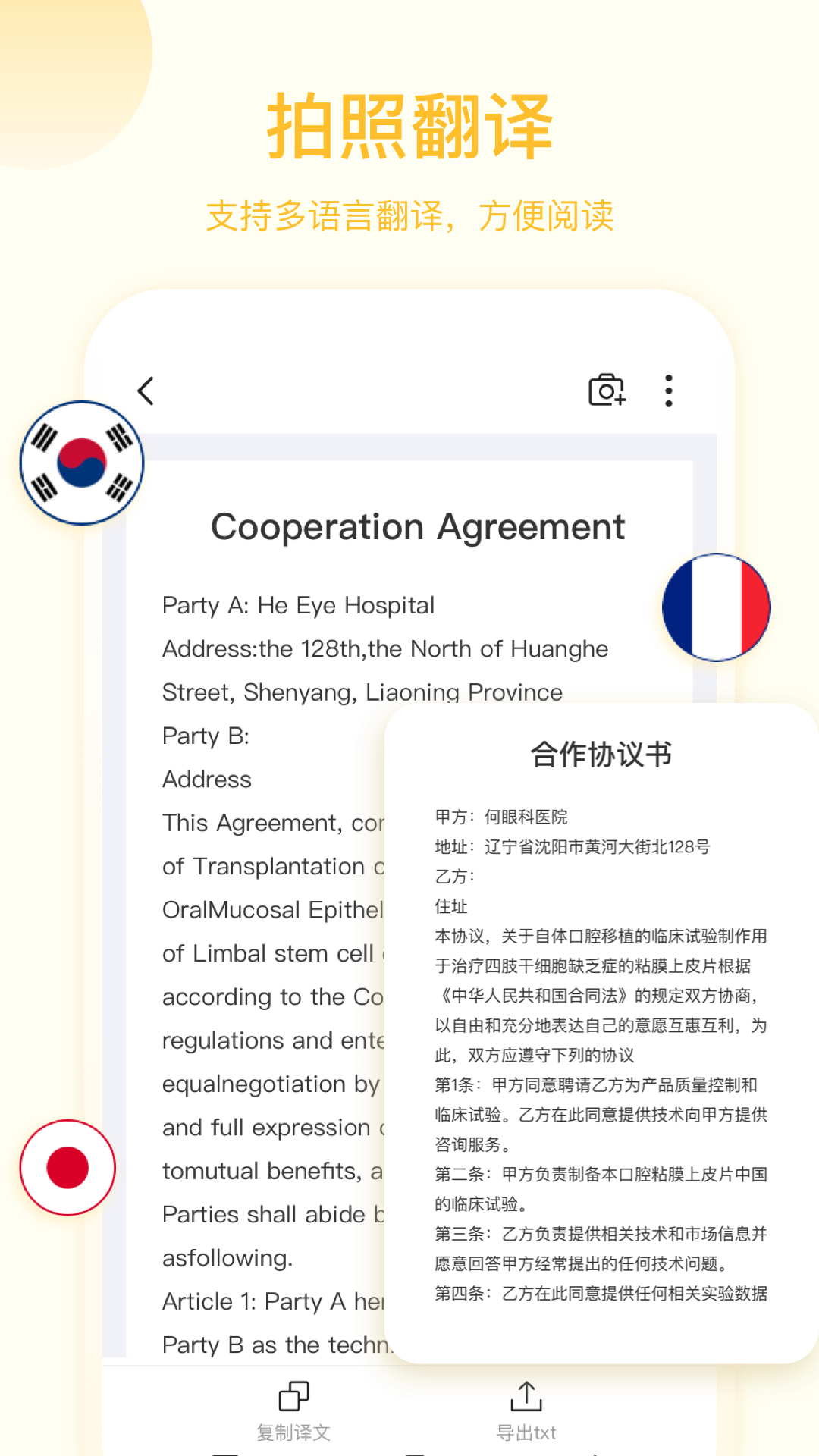Select the French flag language option

pyautogui.click(x=716, y=607)
